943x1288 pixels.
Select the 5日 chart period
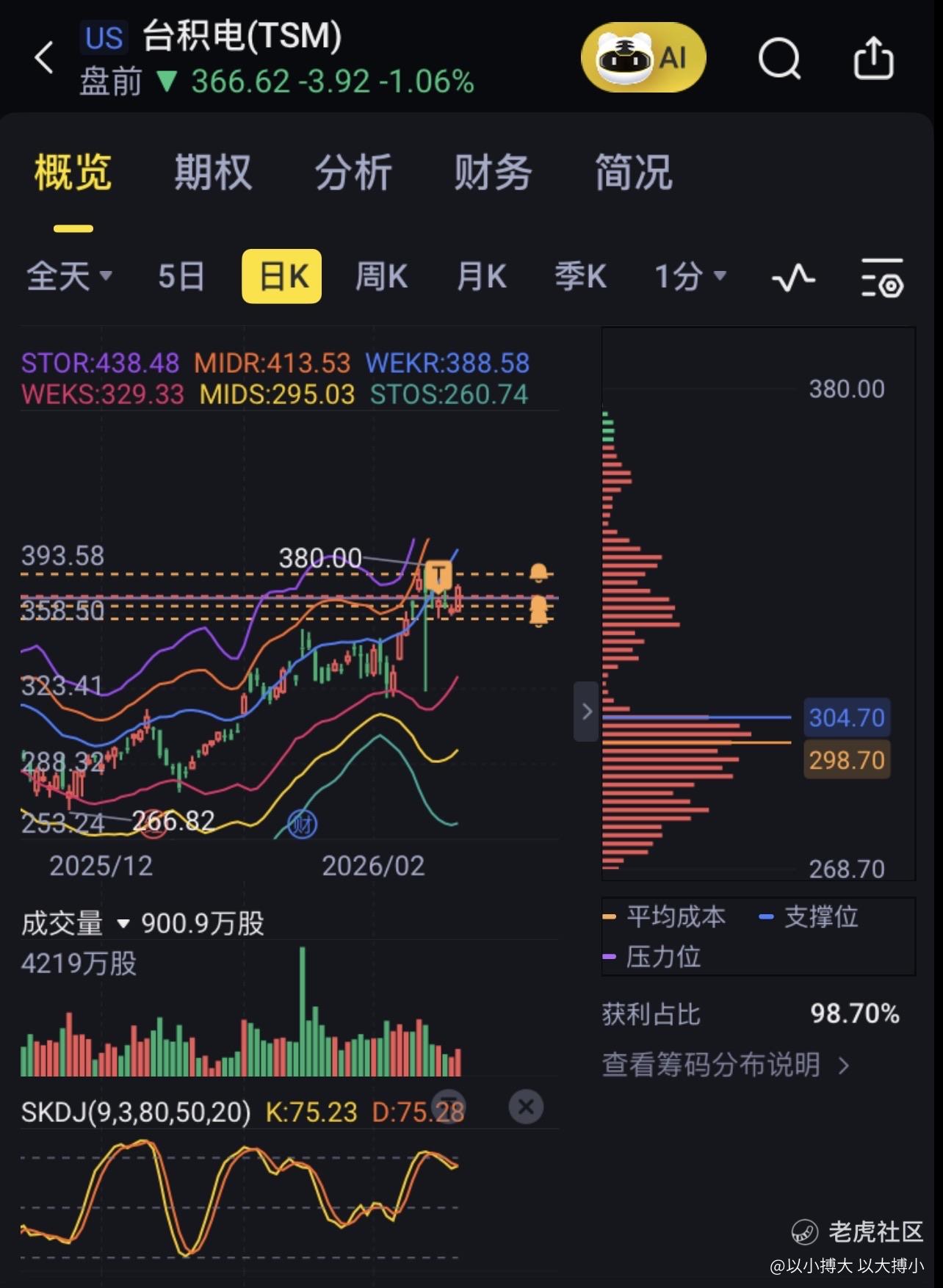pos(181,277)
